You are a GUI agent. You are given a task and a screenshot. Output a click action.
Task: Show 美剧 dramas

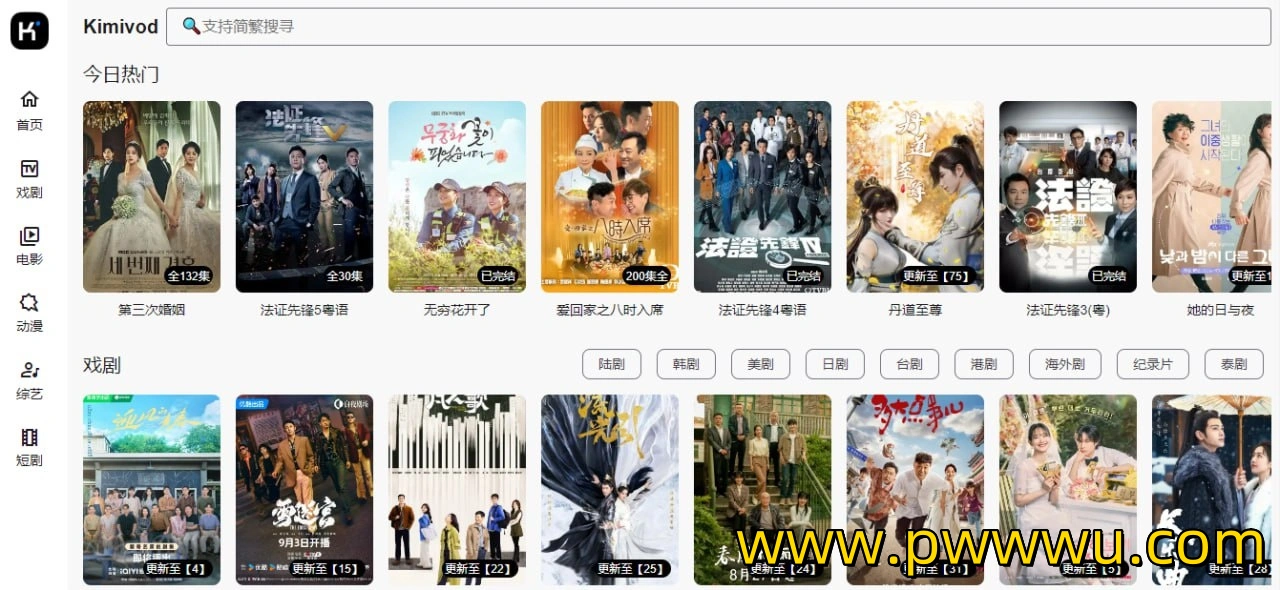click(760, 364)
